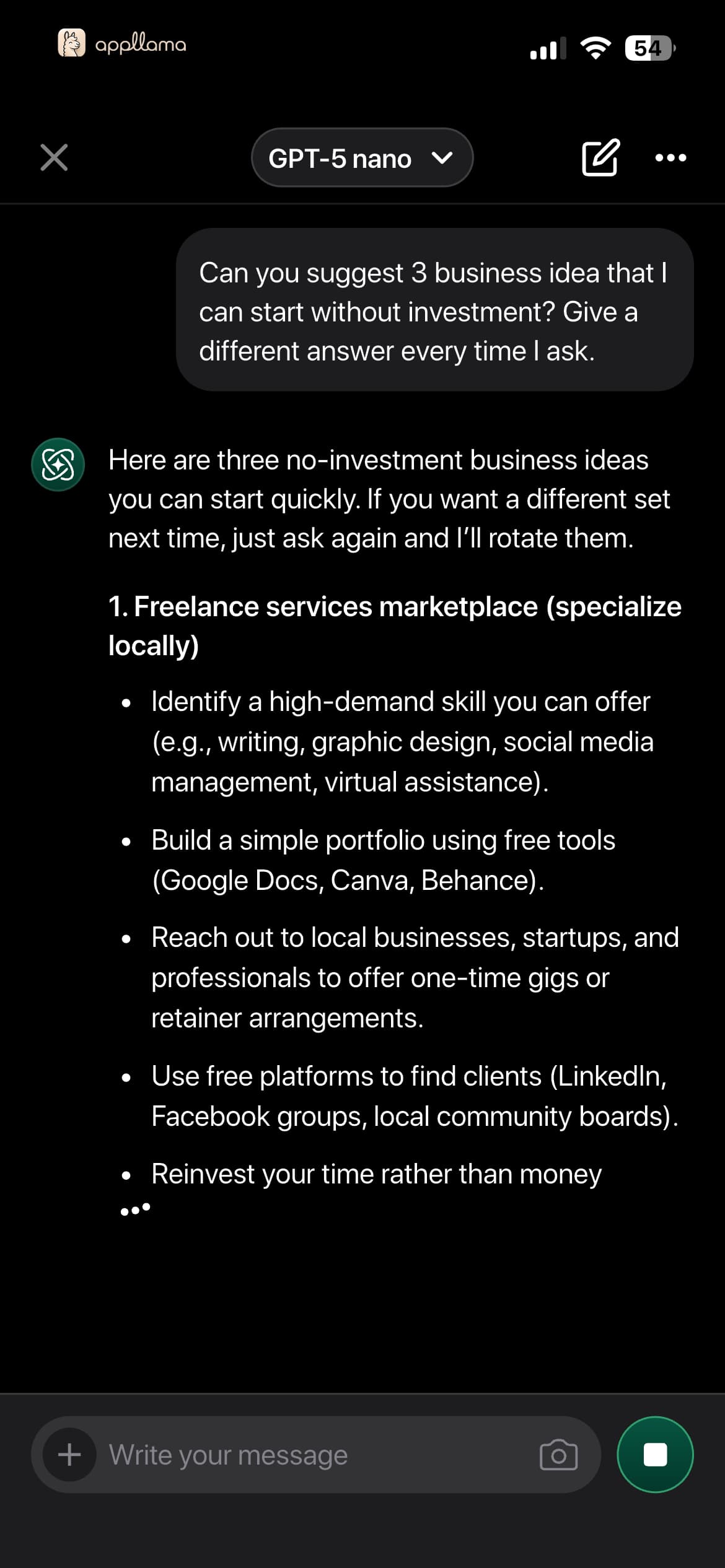This screenshot has width=725, height=1568.
Task: Stop the response with the green button
Action: click(x=655, y=1455)
